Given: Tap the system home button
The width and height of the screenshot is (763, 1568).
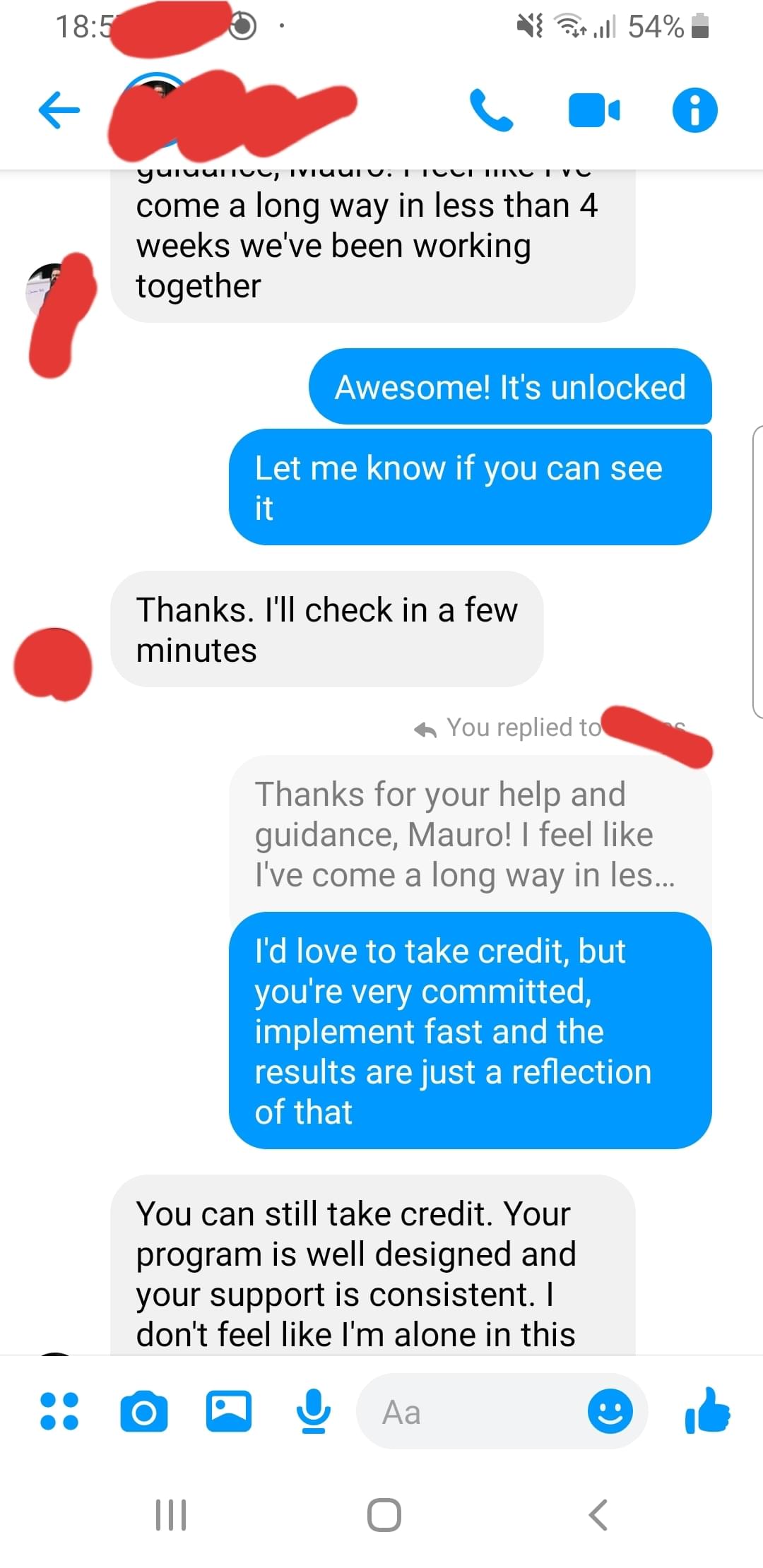Looking at the screenshot, I should pos(384,1515).
